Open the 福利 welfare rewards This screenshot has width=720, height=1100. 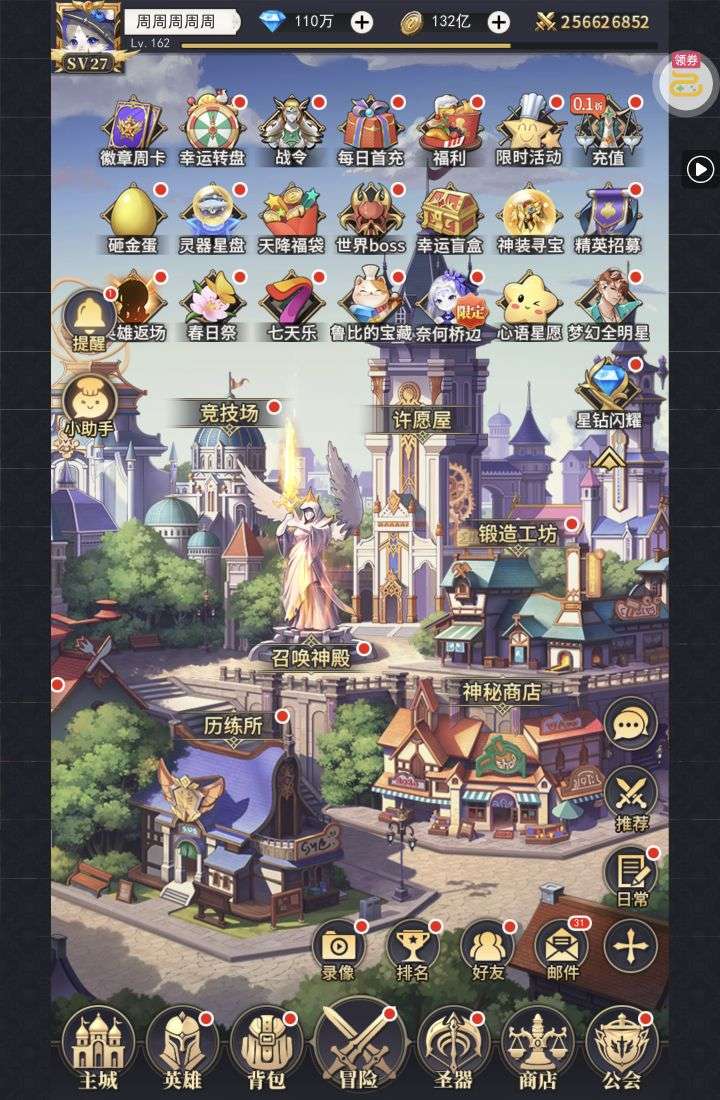point(449,128)
